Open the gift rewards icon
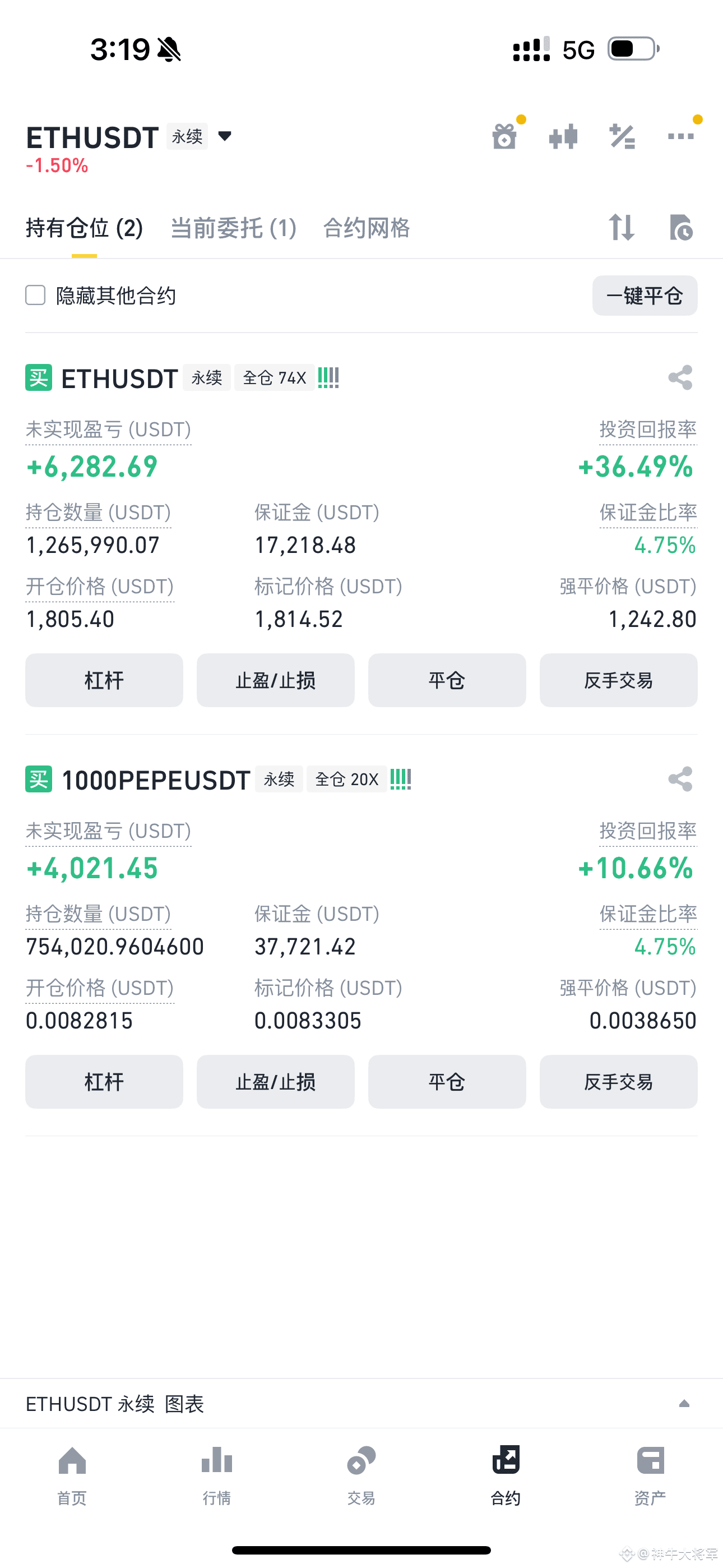Viewport: 723px width, 1568px height. [x=505, y=136]
